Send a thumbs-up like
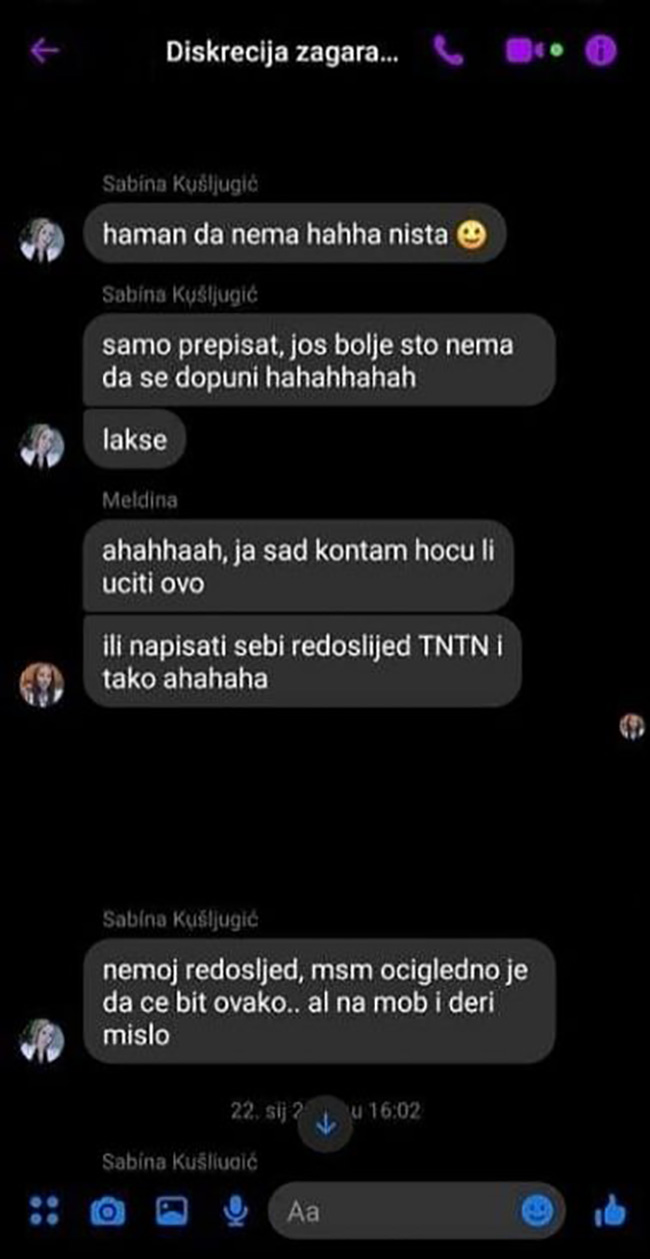 (x=609, y=1211)
